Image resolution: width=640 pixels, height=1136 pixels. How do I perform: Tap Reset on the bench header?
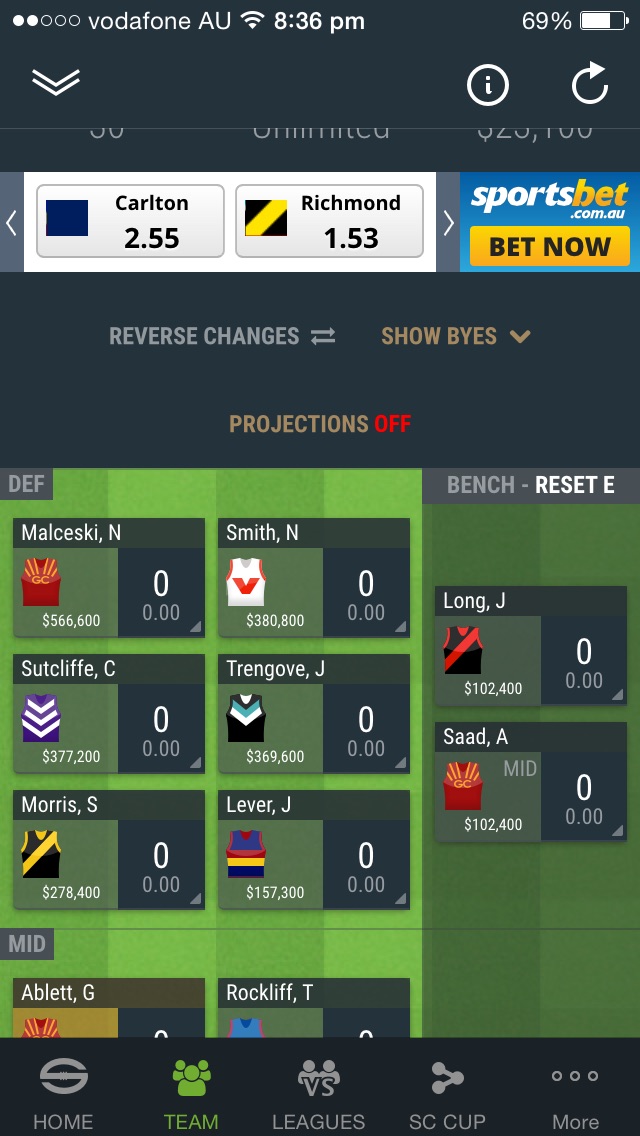573,485
